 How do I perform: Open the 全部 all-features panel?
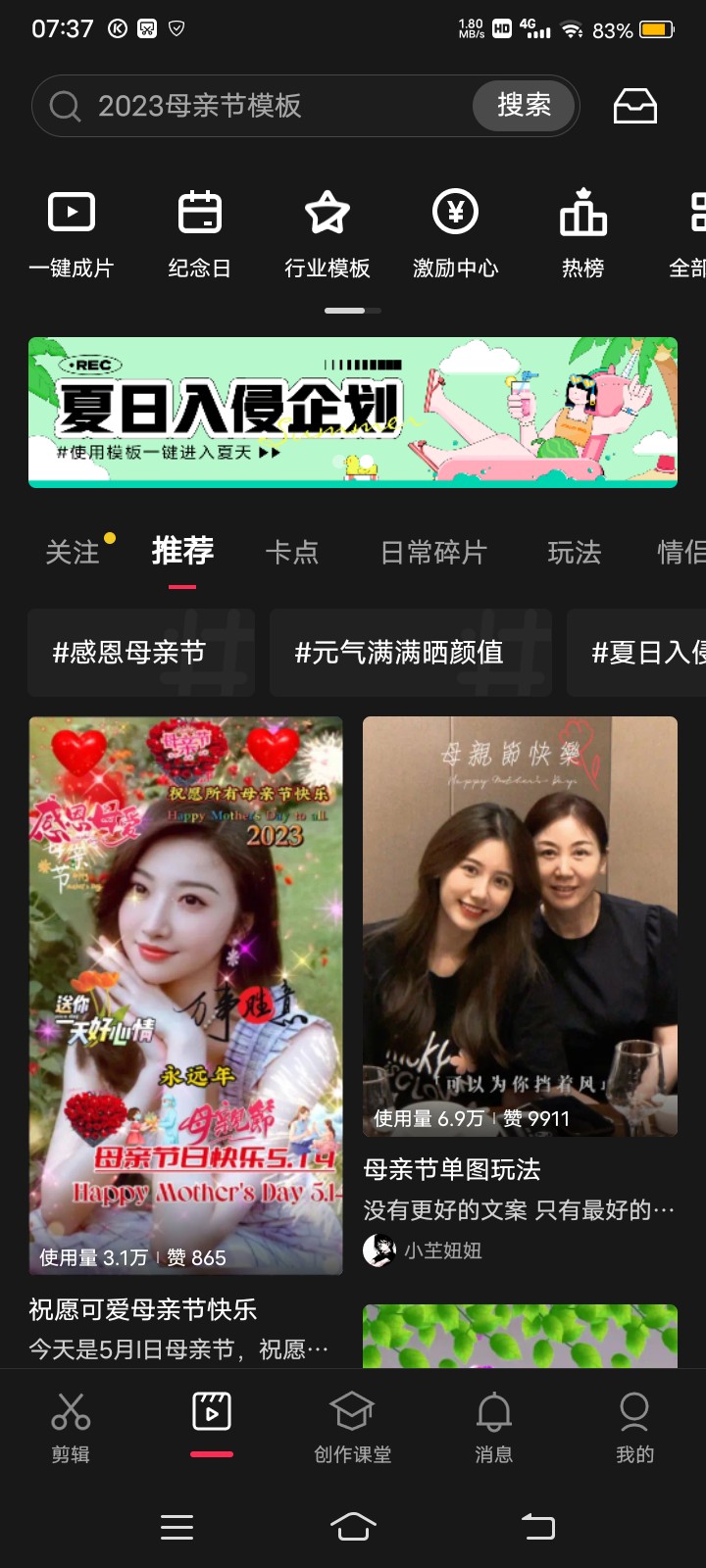(x=686, y=230)
